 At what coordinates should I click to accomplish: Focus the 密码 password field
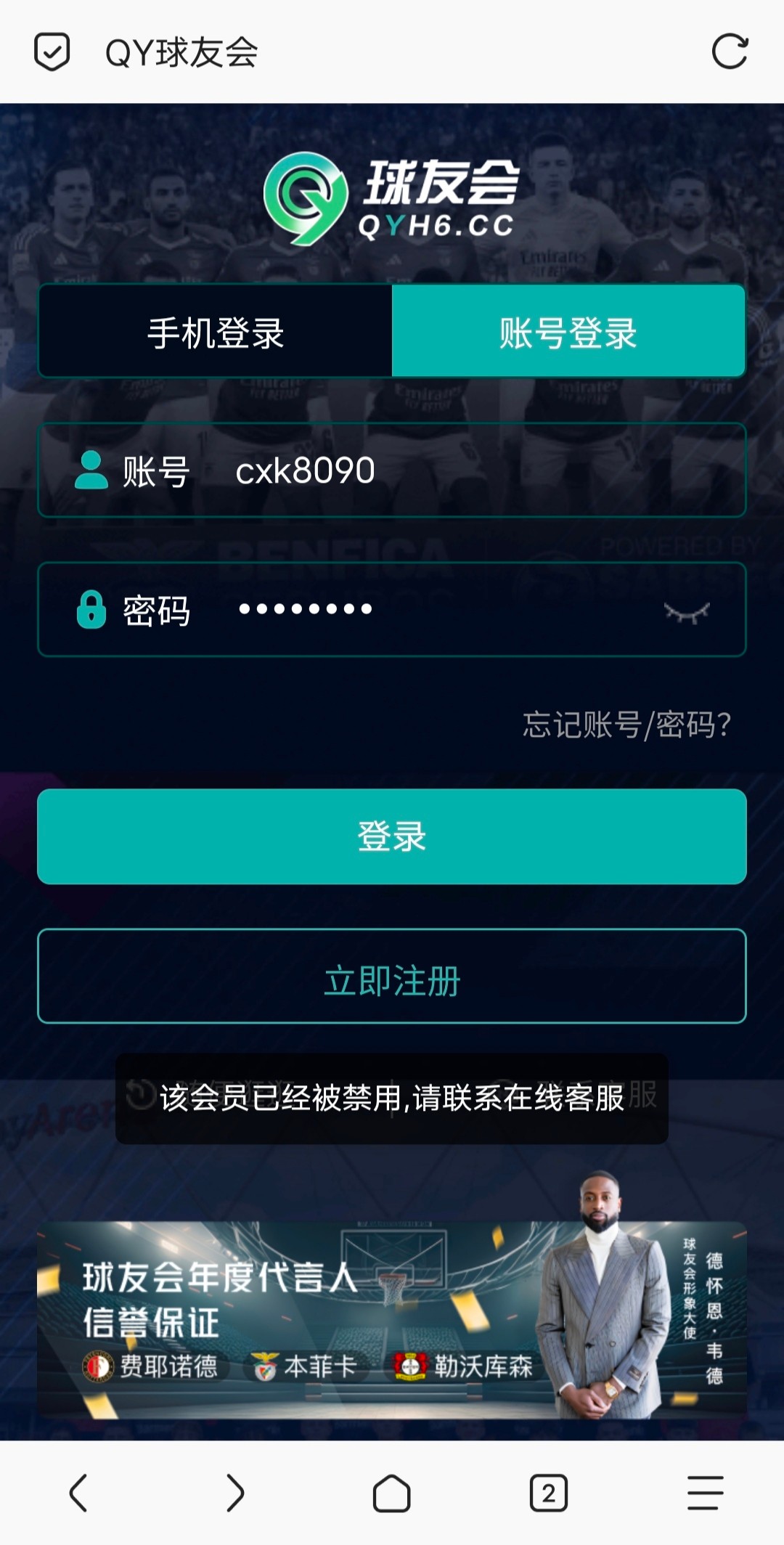(392, 610)
